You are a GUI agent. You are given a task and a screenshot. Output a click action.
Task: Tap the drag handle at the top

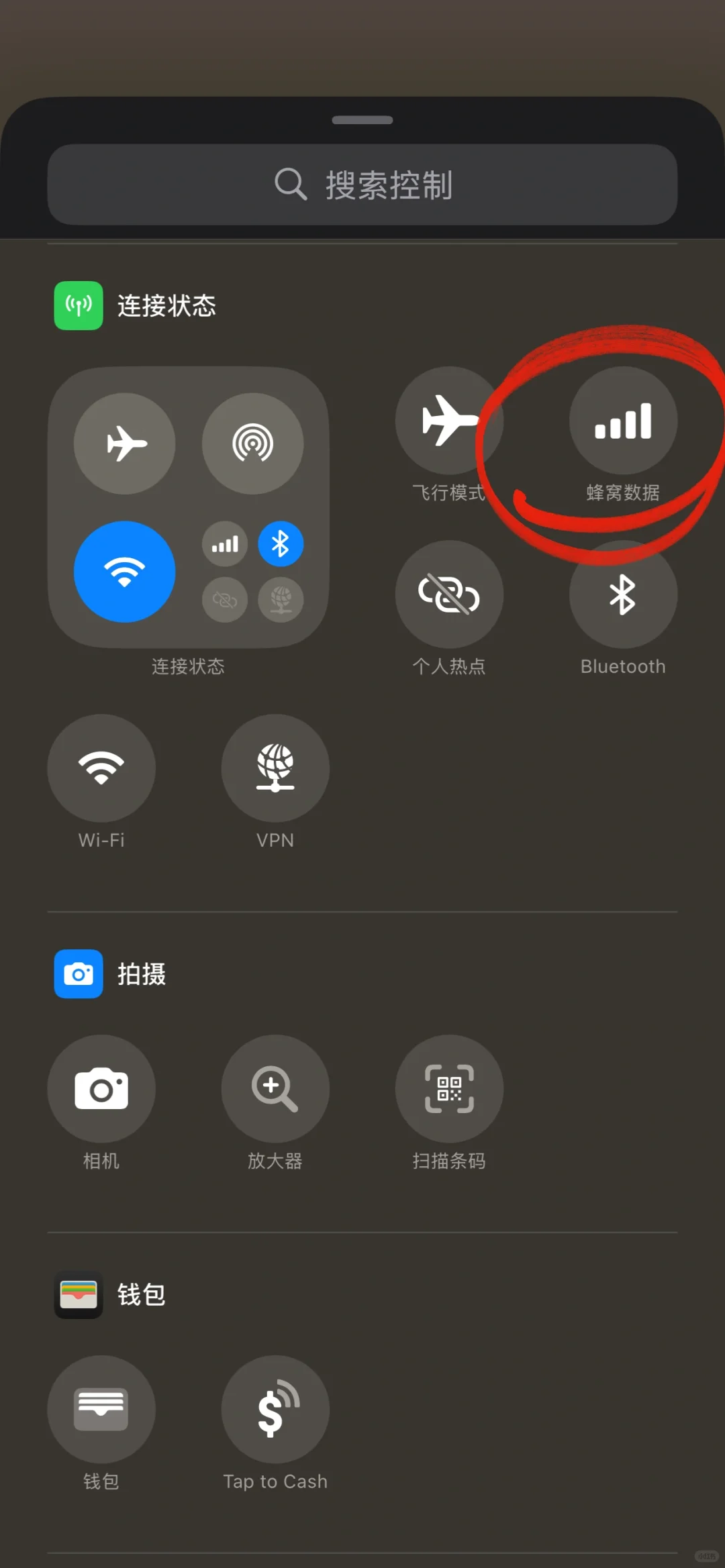coord(362,119)
